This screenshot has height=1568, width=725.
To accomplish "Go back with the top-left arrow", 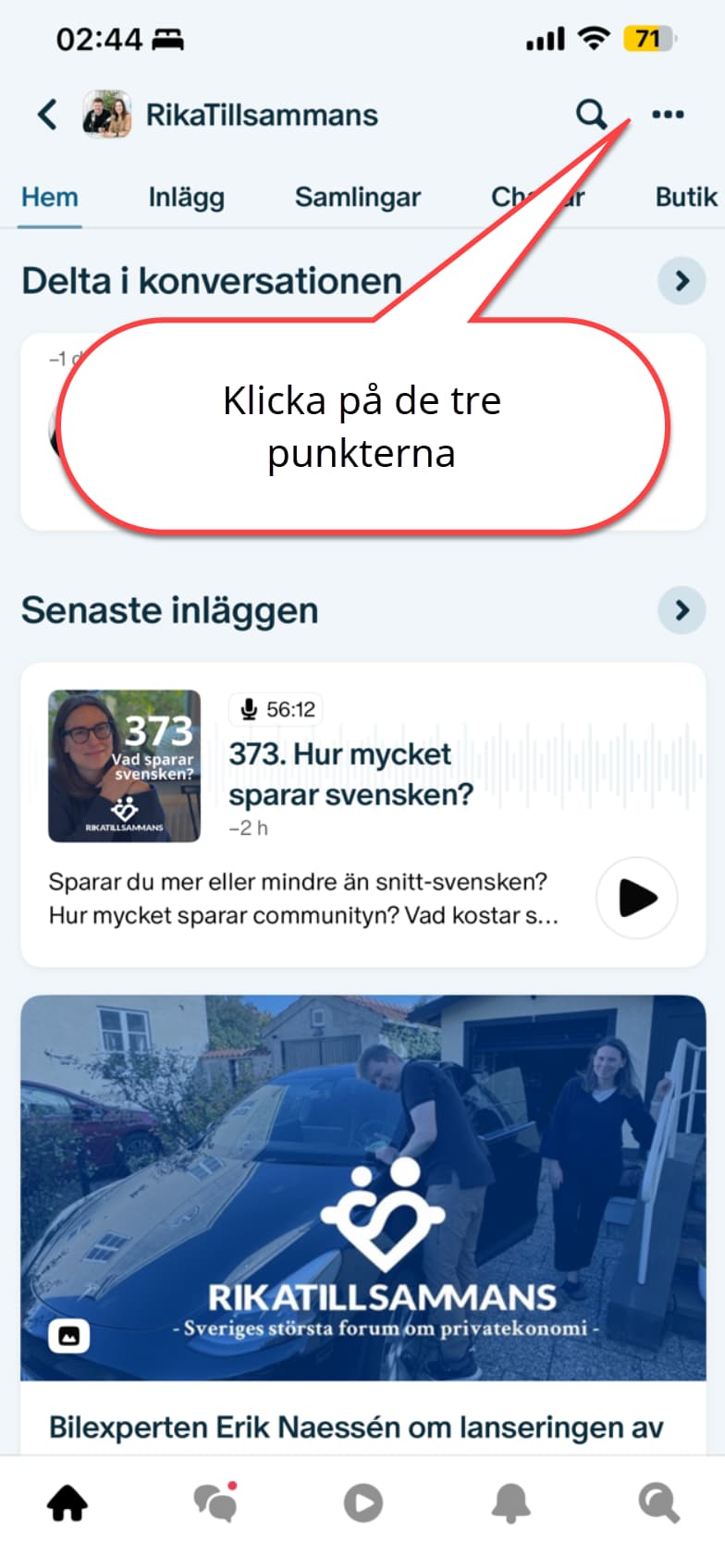I will click(47, 115).
